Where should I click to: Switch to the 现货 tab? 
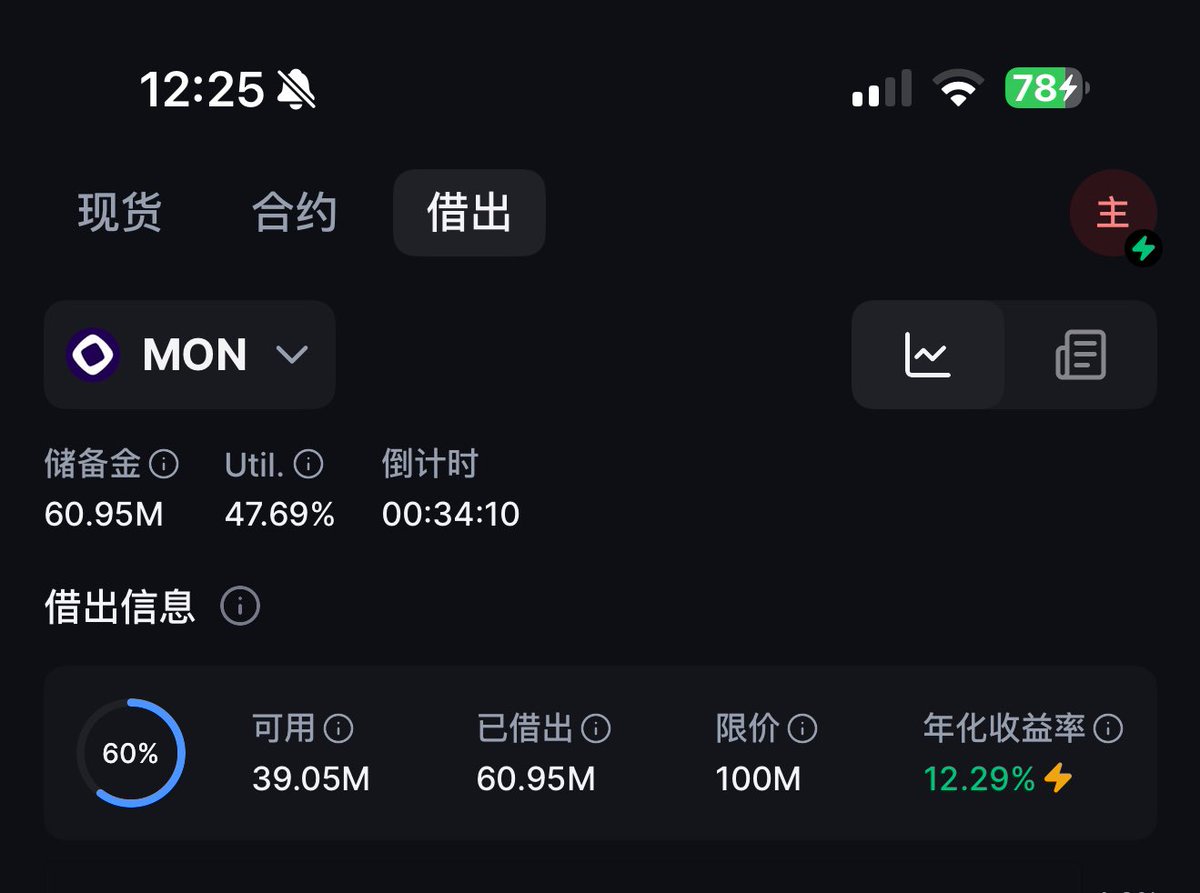pos(120,213)
